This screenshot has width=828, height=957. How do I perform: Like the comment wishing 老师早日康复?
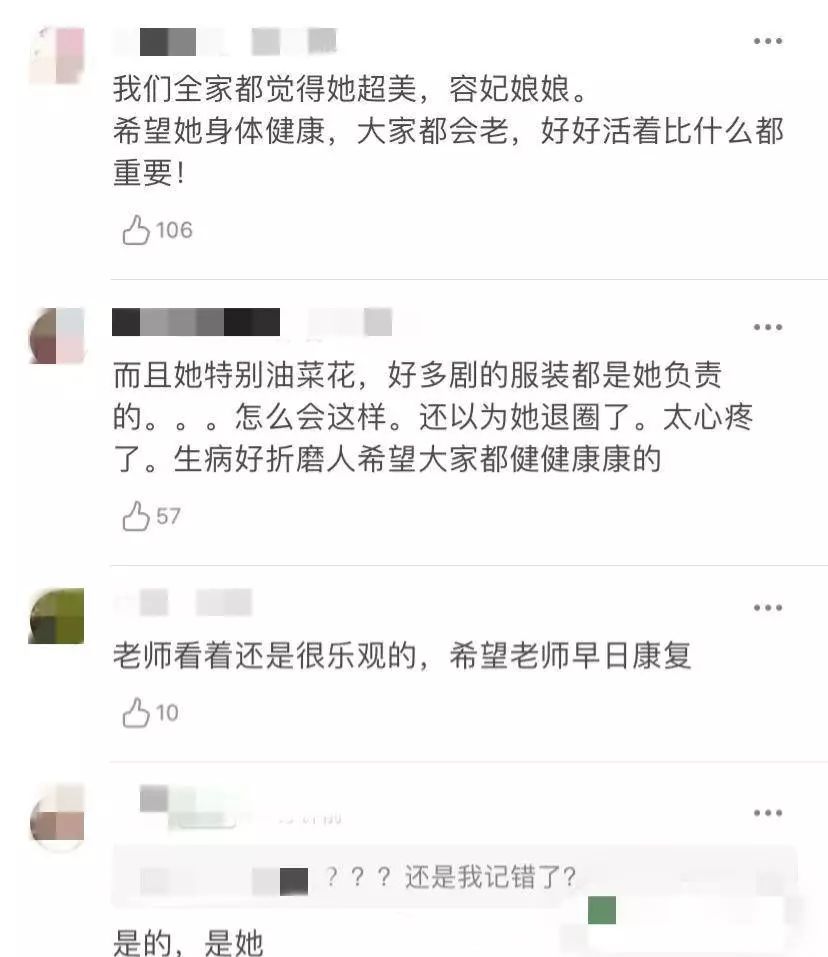coord(136,713)
